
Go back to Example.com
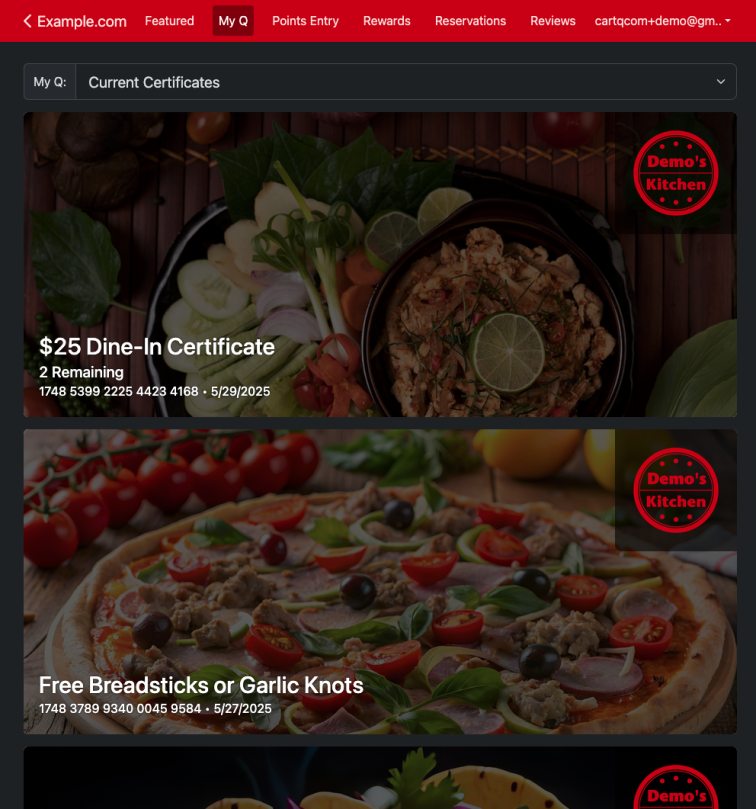click(75, 21)
